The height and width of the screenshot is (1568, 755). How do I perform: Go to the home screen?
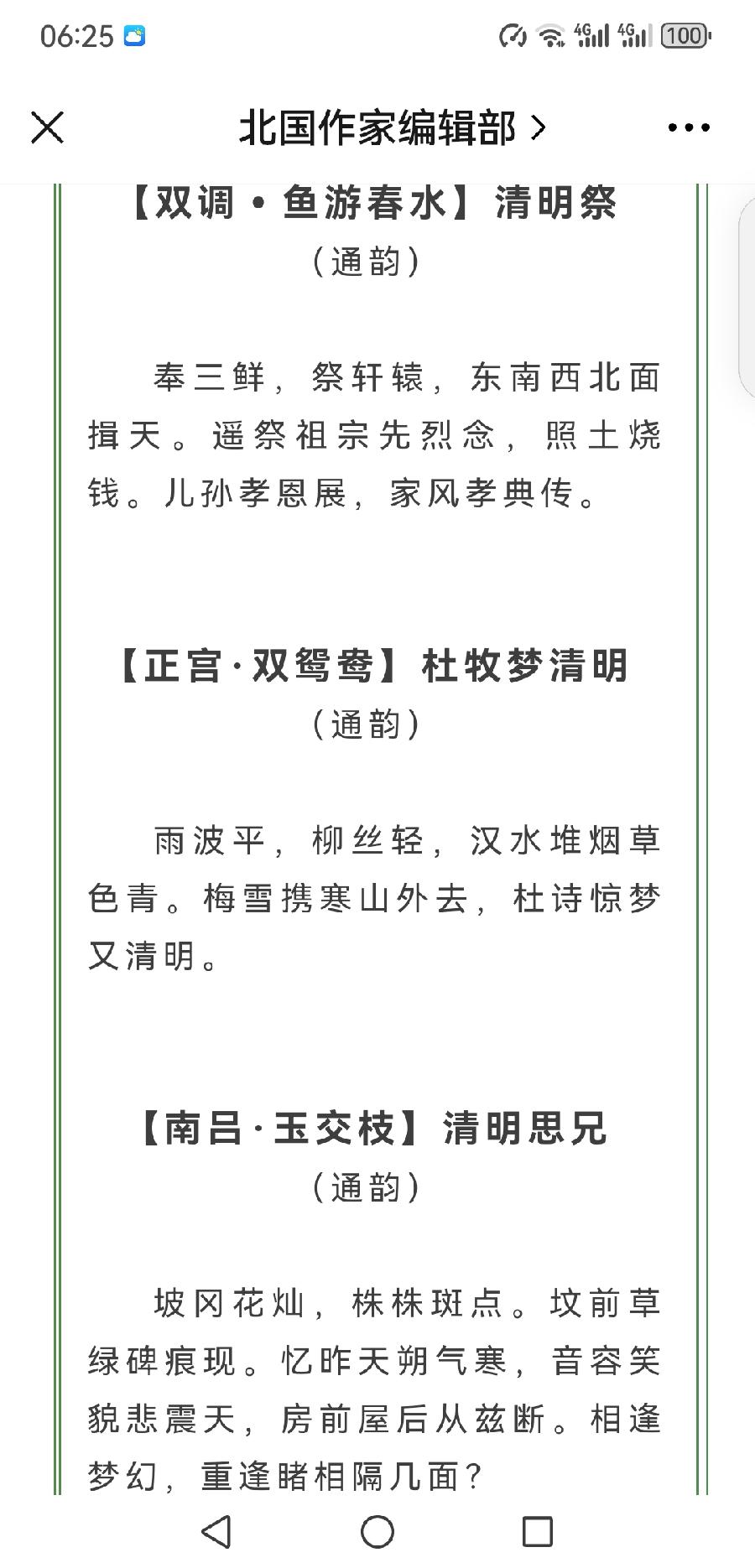click(x=377, y=1531)
